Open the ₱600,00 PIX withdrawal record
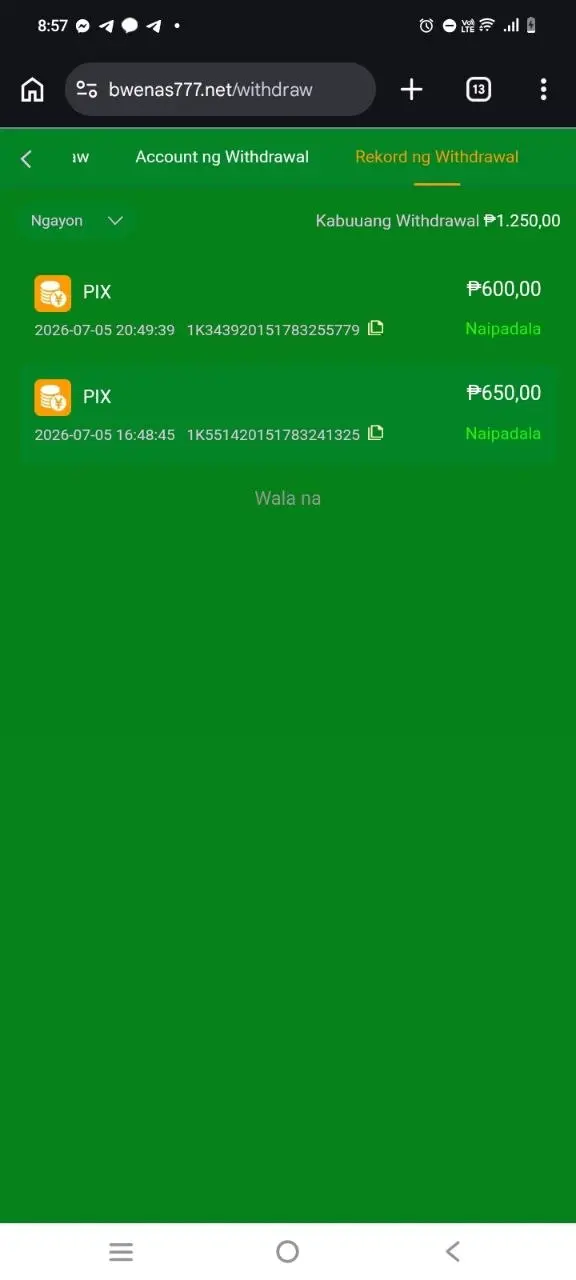The image size is (576, 1280). tap(288, 309)
